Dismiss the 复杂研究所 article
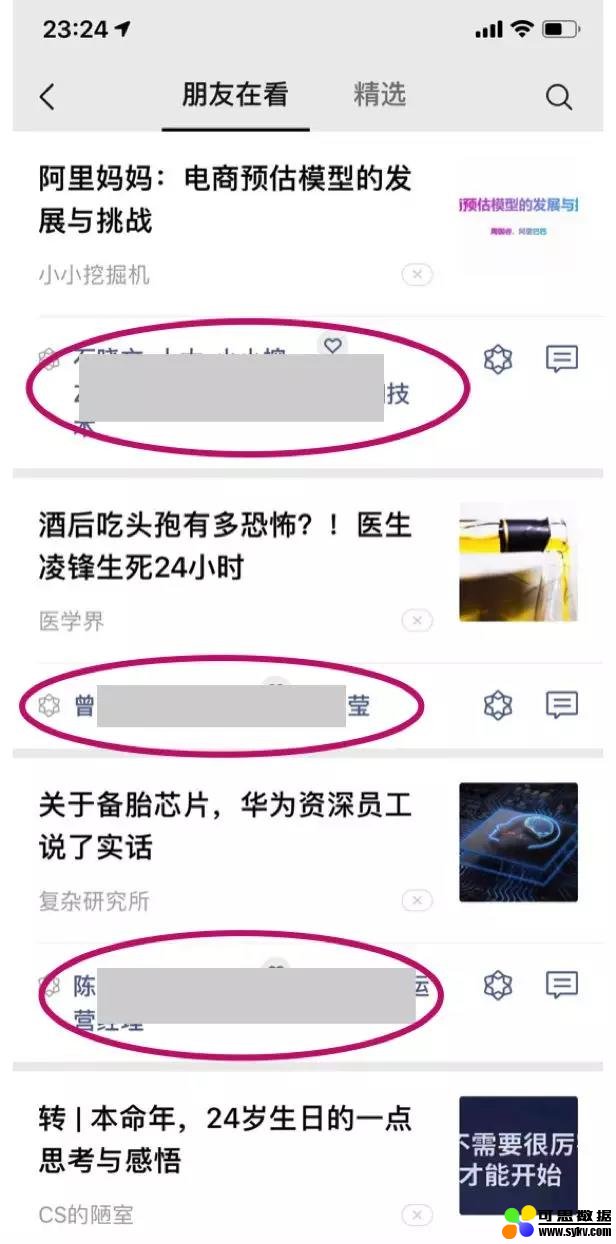 coord(417,901)
